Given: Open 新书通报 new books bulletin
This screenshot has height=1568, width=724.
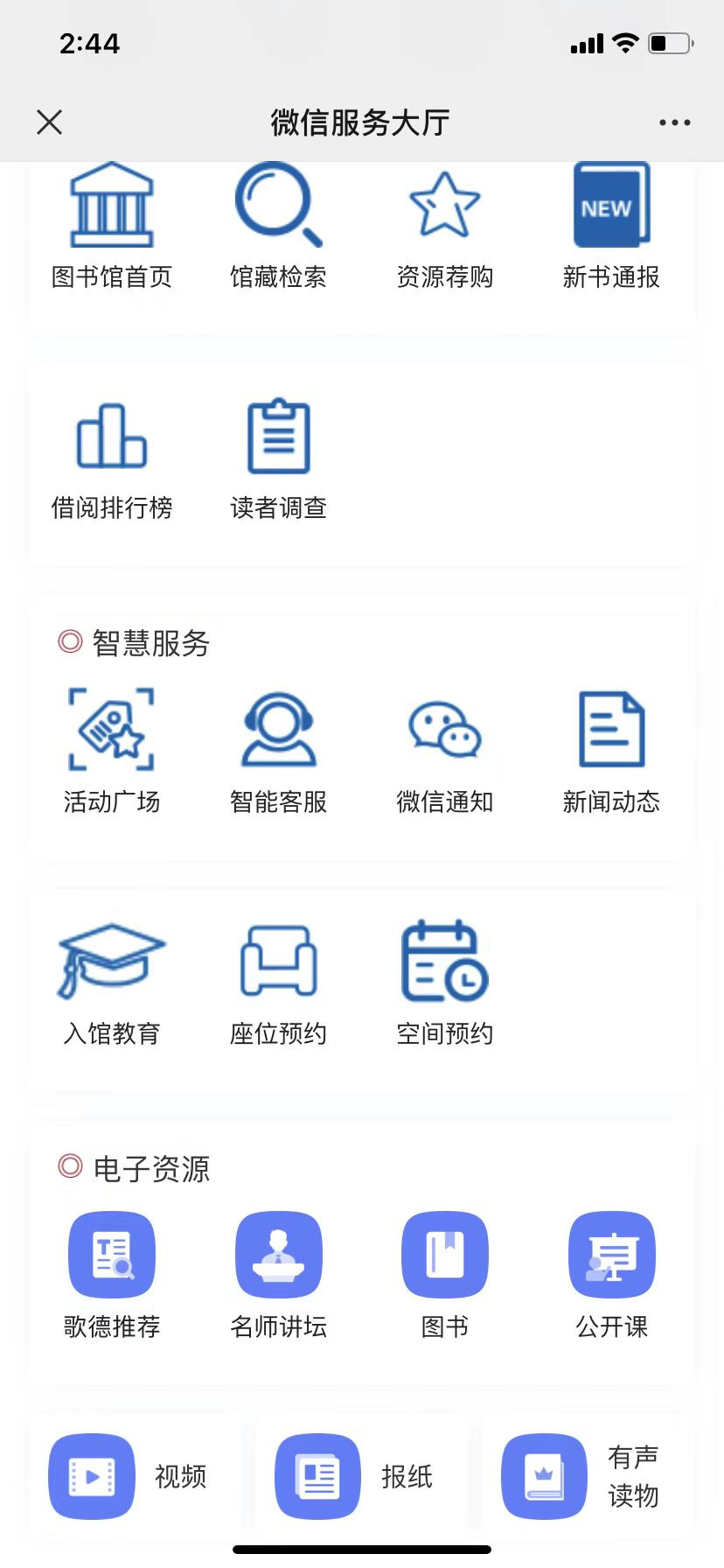Looking at the screenshot, I should (610, 227).
